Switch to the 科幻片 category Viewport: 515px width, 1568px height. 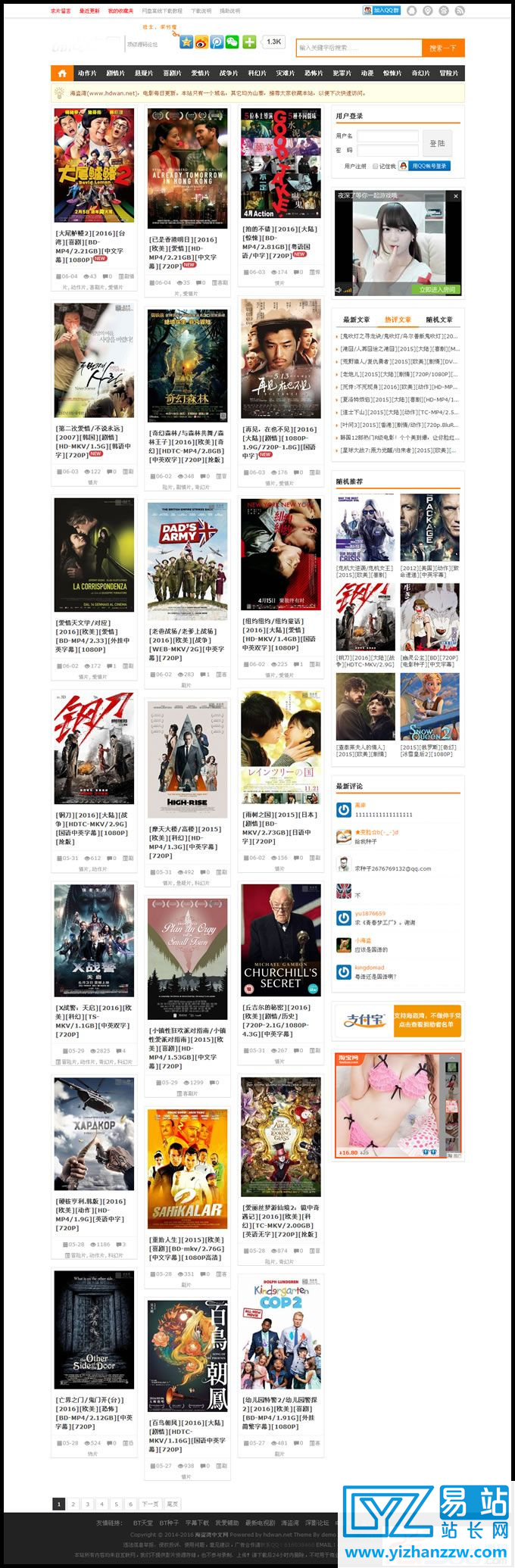(257, 73)
